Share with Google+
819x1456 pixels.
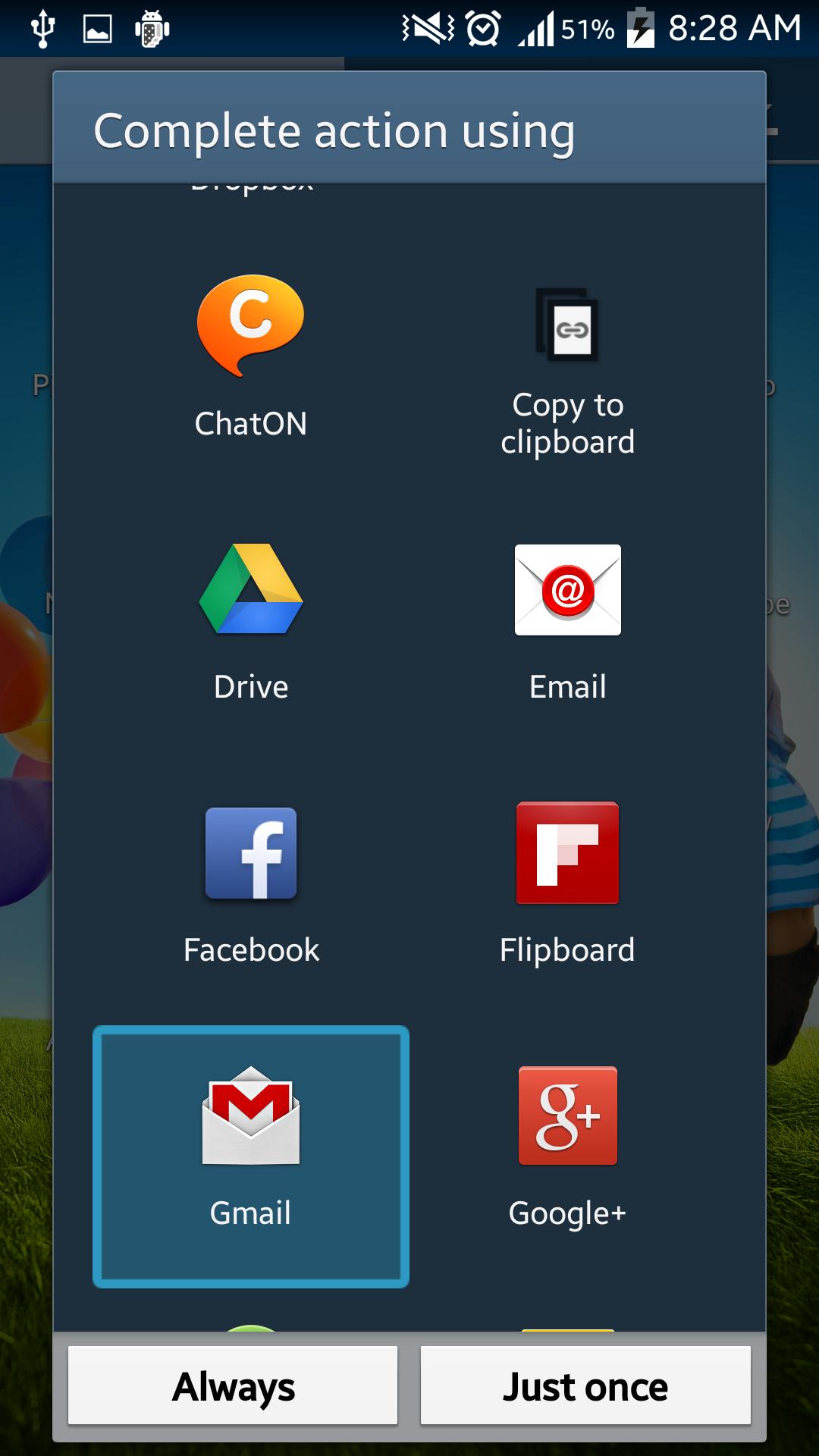pyautogui.click(x=567, y=1147)
